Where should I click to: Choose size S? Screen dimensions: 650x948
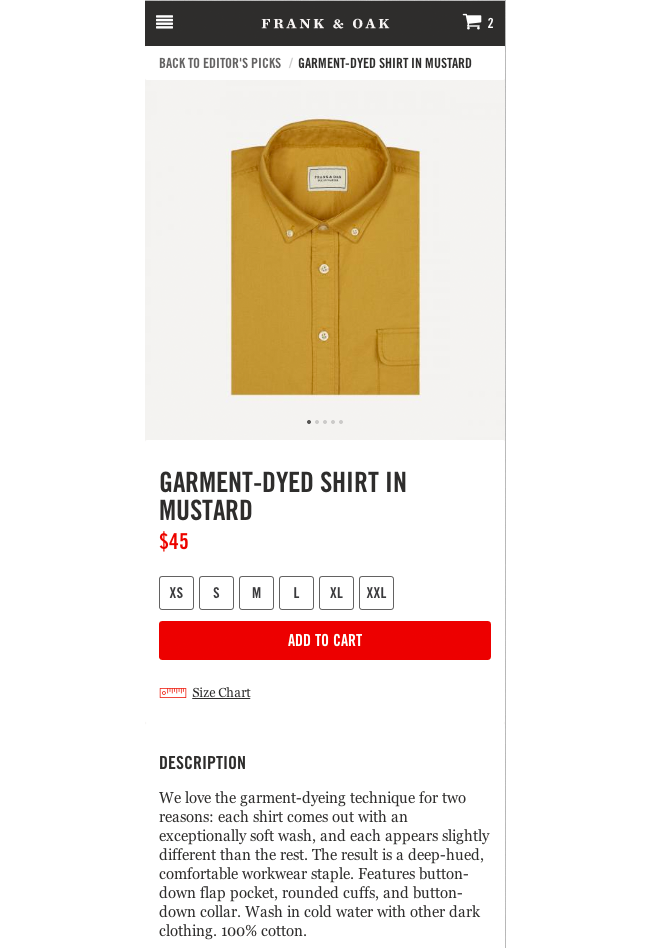tap(216, 593)
